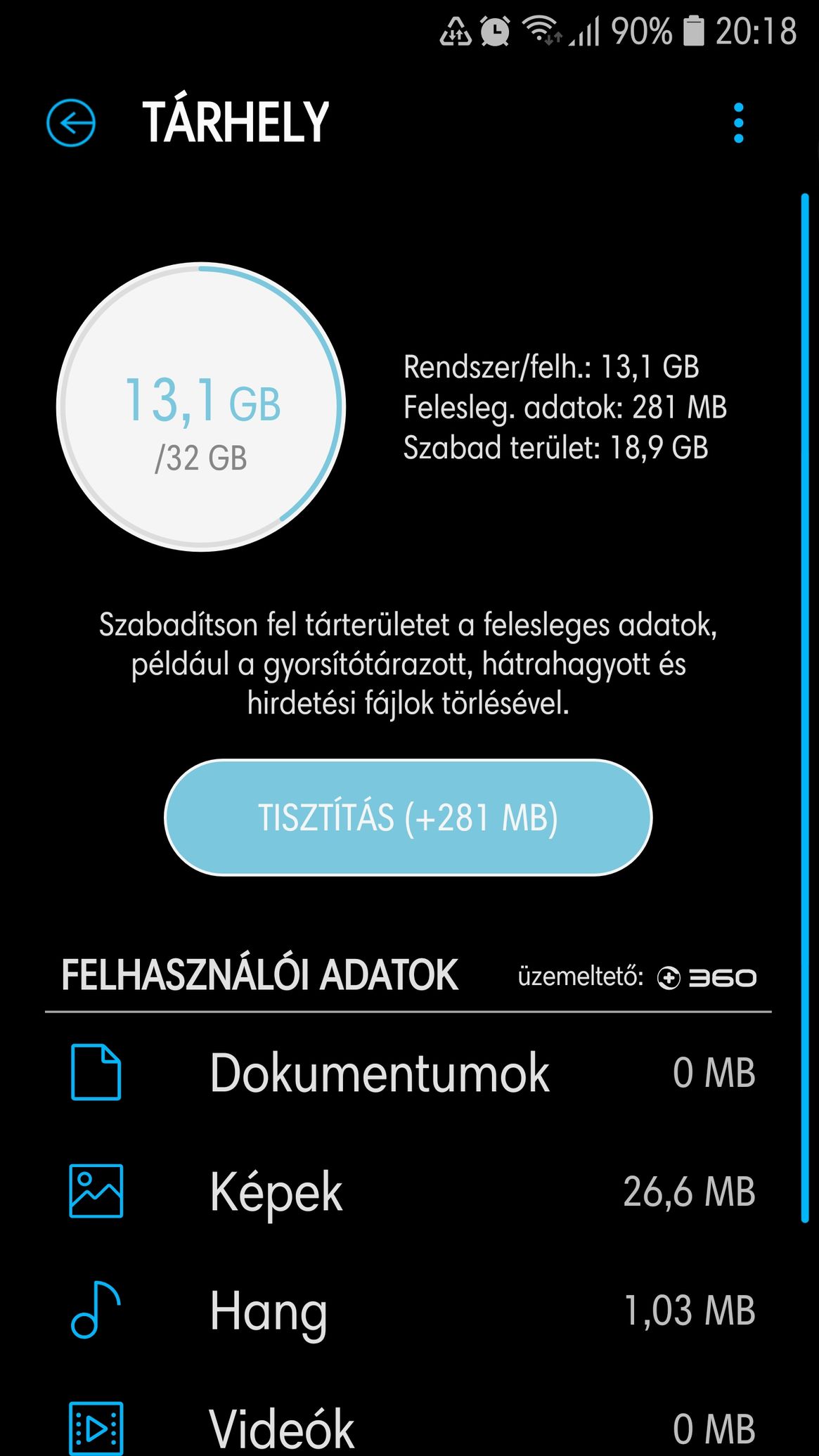Open the Videók category

click(x=408, y=1420)
